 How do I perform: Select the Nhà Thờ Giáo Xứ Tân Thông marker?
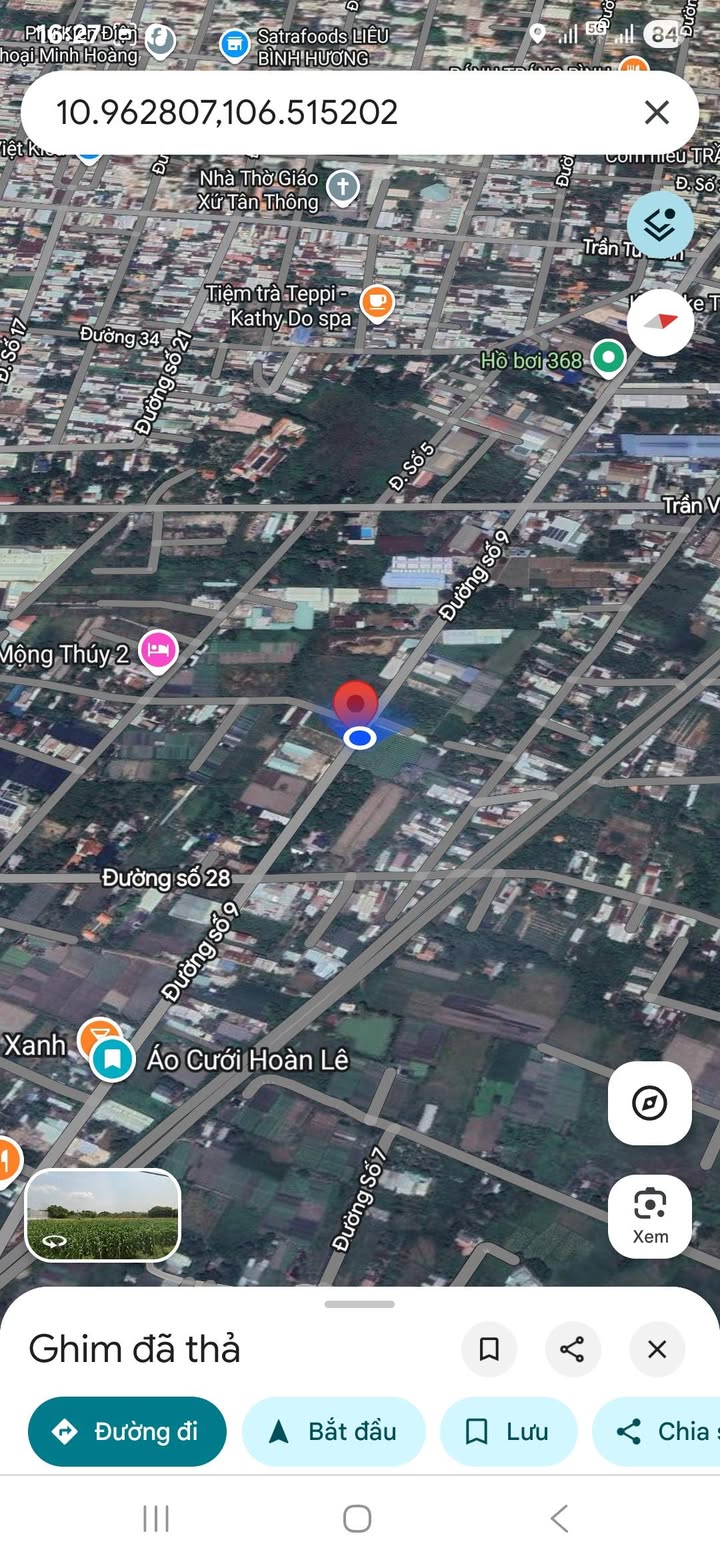pyautogui.click(x=343, y=187)
